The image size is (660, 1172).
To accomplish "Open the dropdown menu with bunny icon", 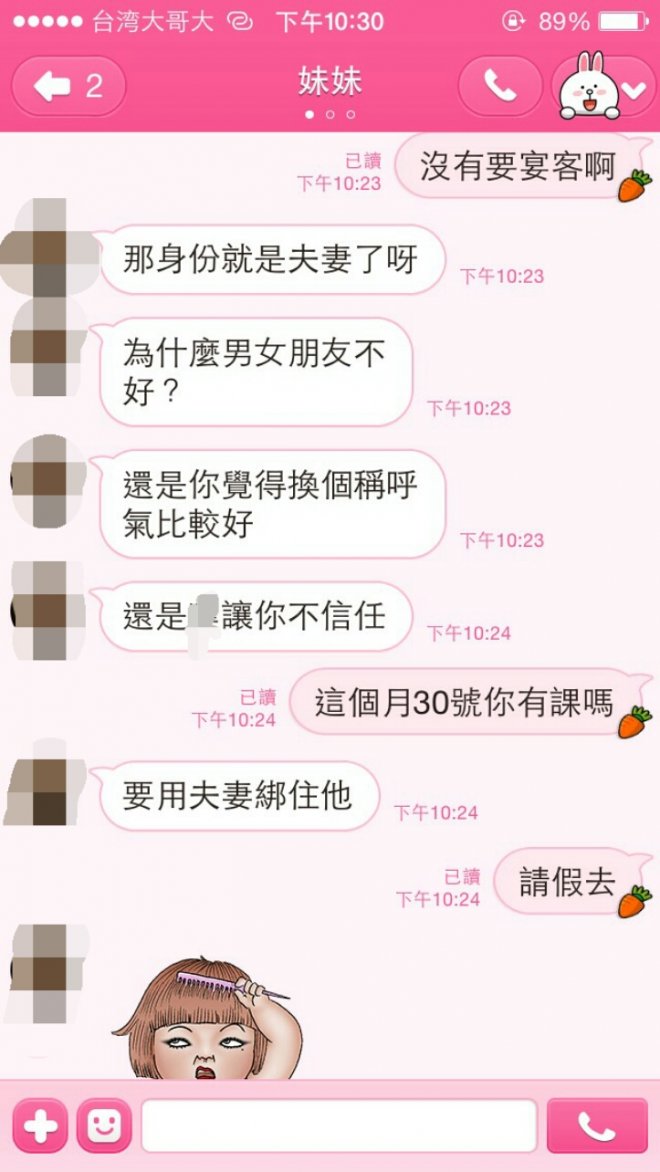I will click(603, 88).
